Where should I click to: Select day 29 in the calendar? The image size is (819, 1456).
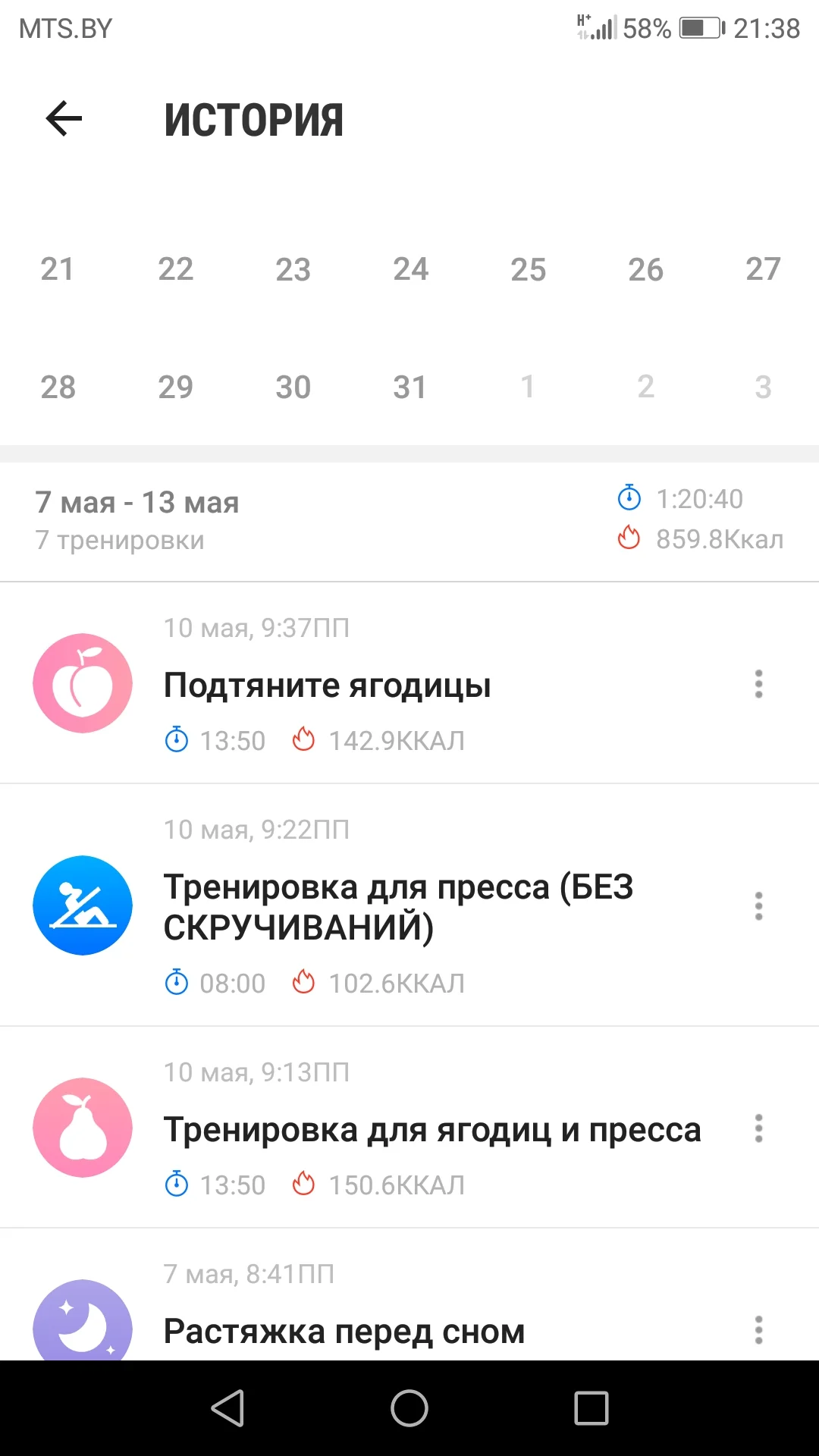tap(175, 388)
